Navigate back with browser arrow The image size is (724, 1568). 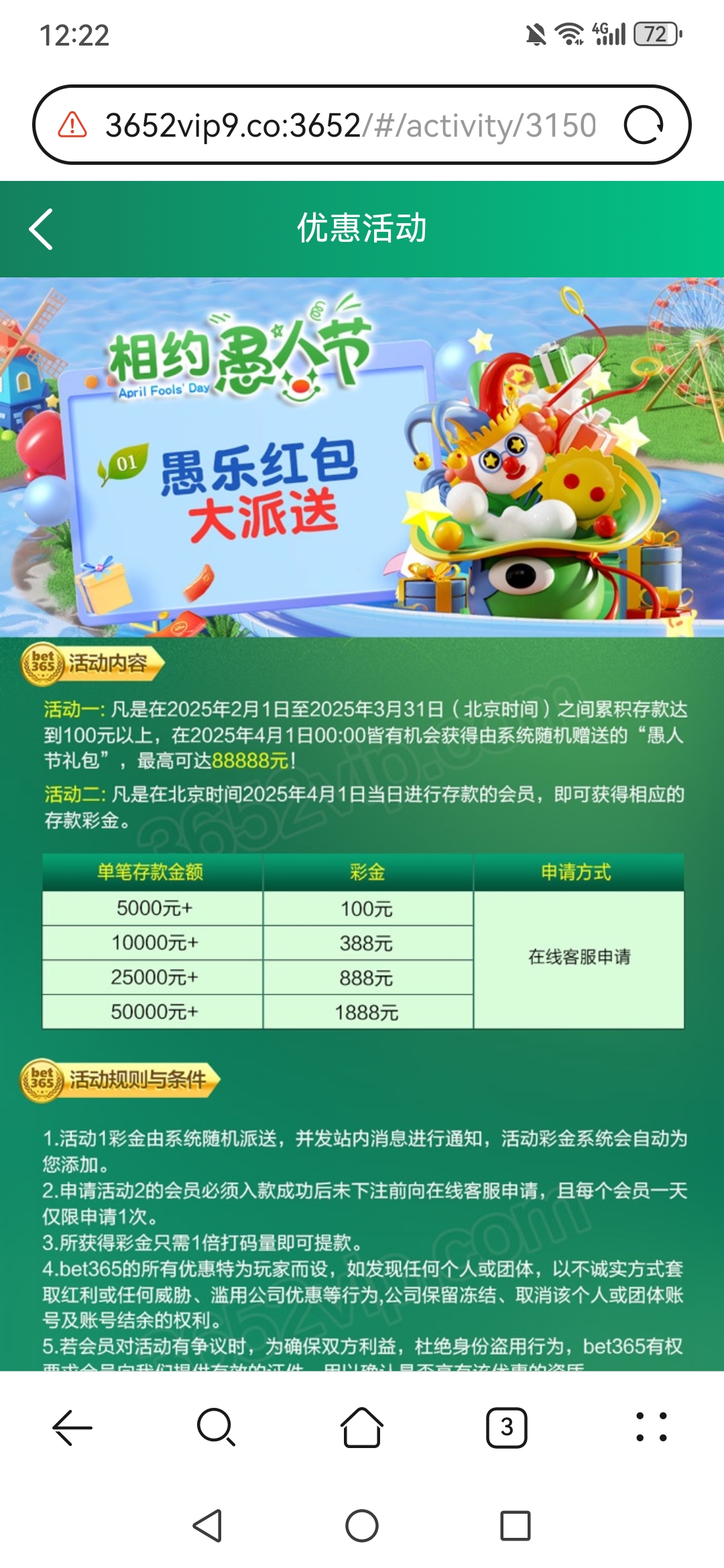click(72, 1427)
